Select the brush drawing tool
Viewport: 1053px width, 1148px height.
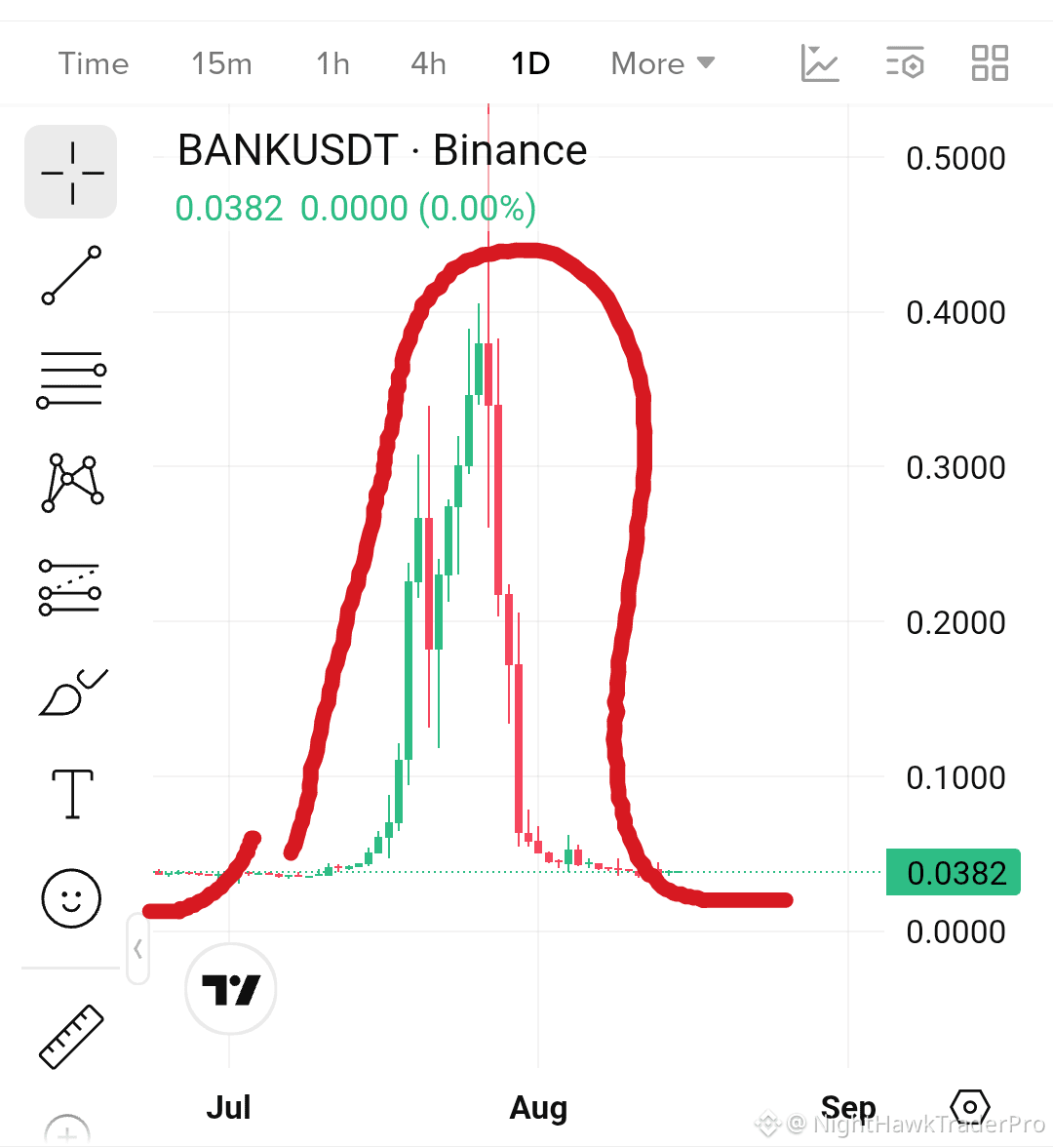tap(72, 692)
